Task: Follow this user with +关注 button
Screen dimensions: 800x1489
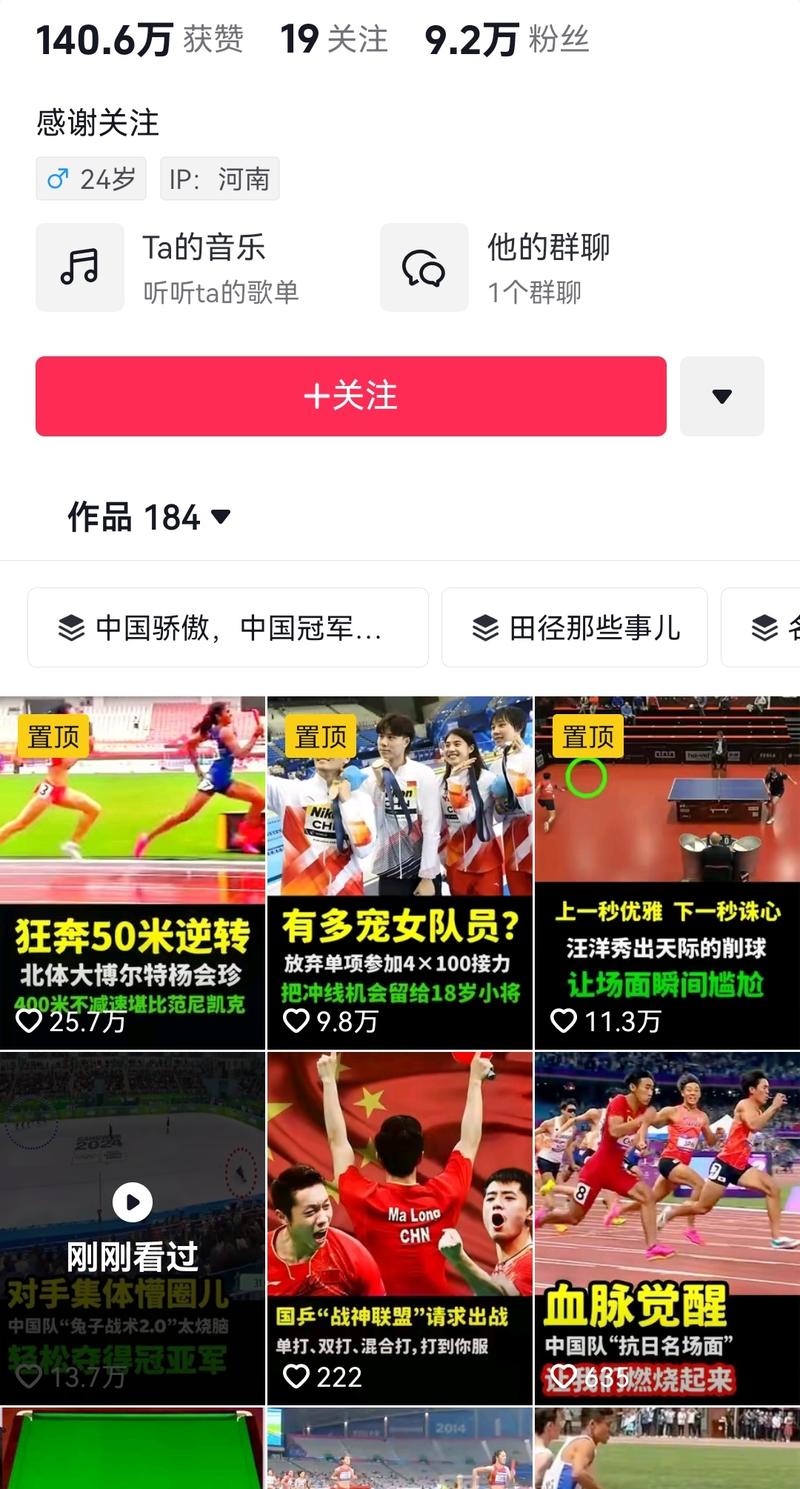Action: 350,396
